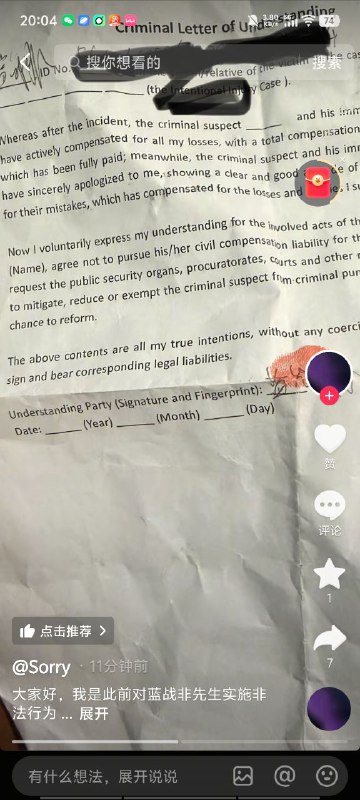Follow the author with the plus button

pos(329,395)
